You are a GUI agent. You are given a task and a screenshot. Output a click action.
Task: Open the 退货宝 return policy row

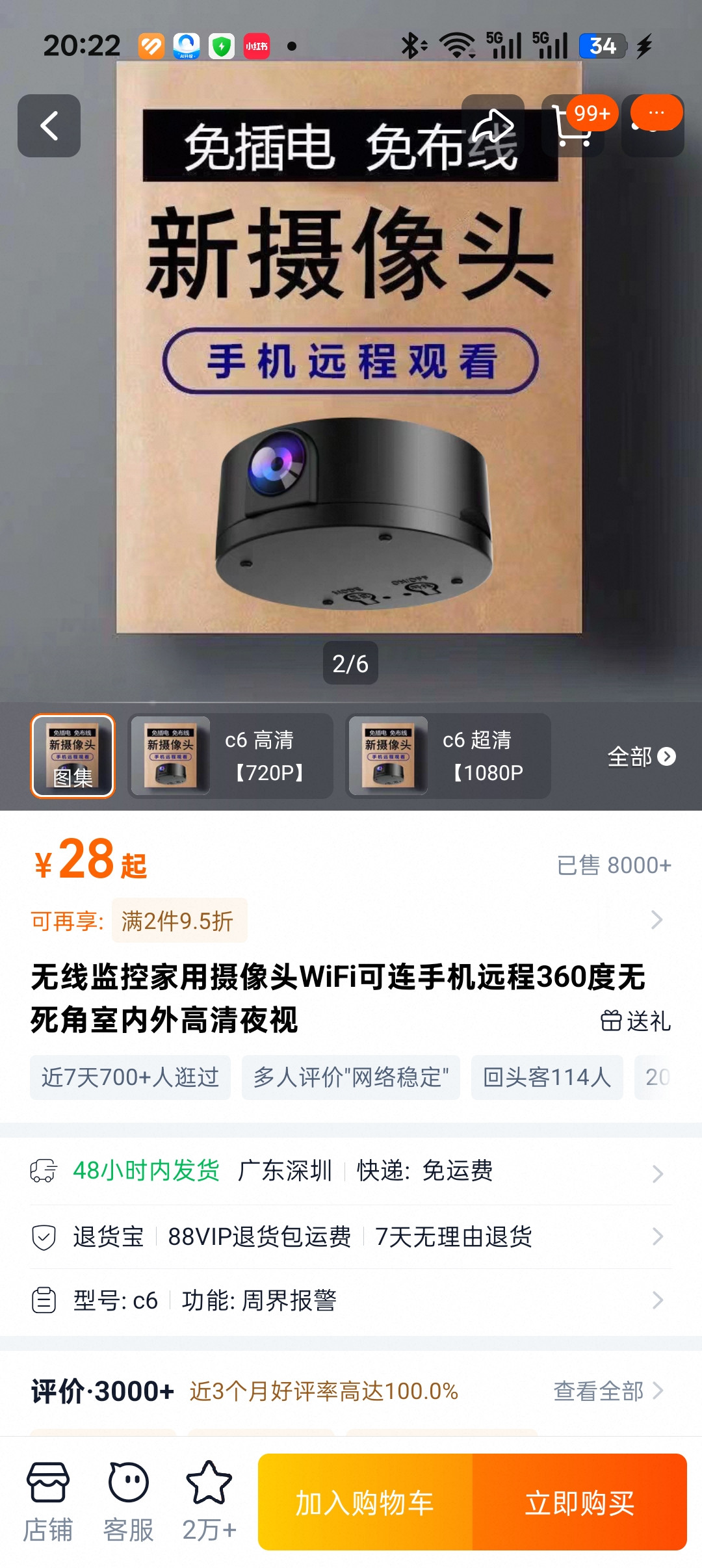351,1236
